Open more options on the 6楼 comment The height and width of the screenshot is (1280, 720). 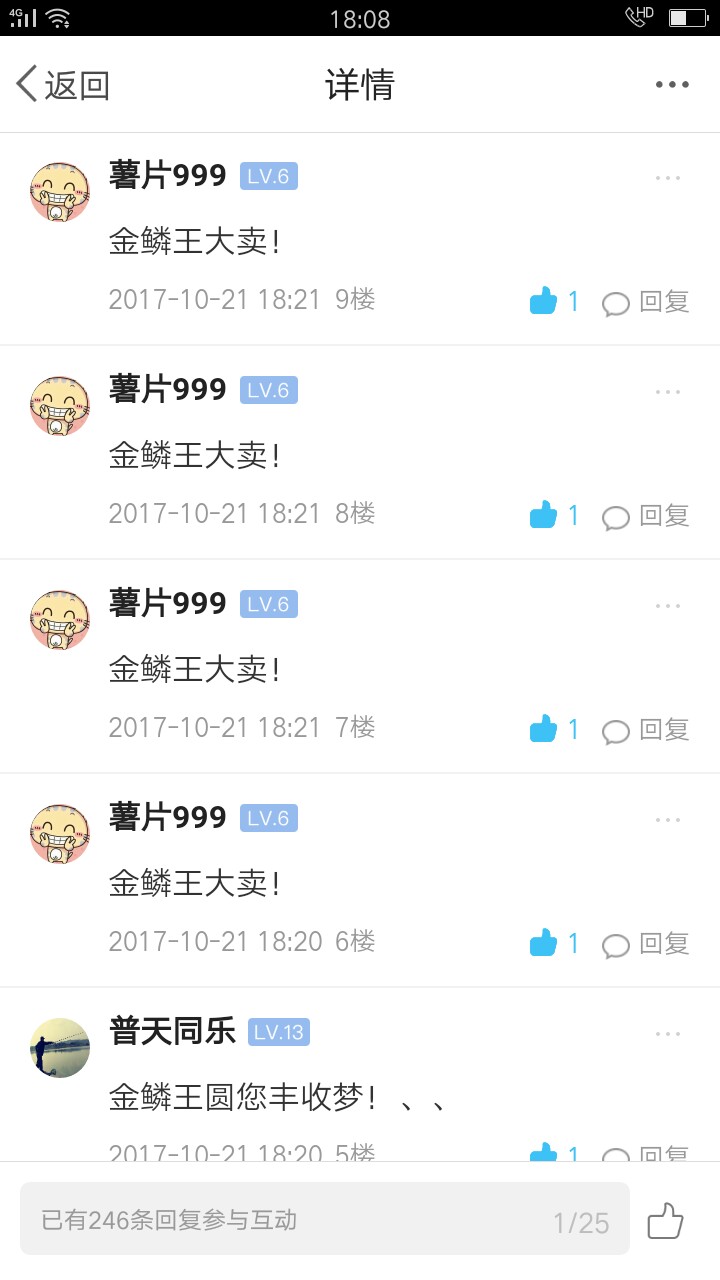click(x=667, y=820)
